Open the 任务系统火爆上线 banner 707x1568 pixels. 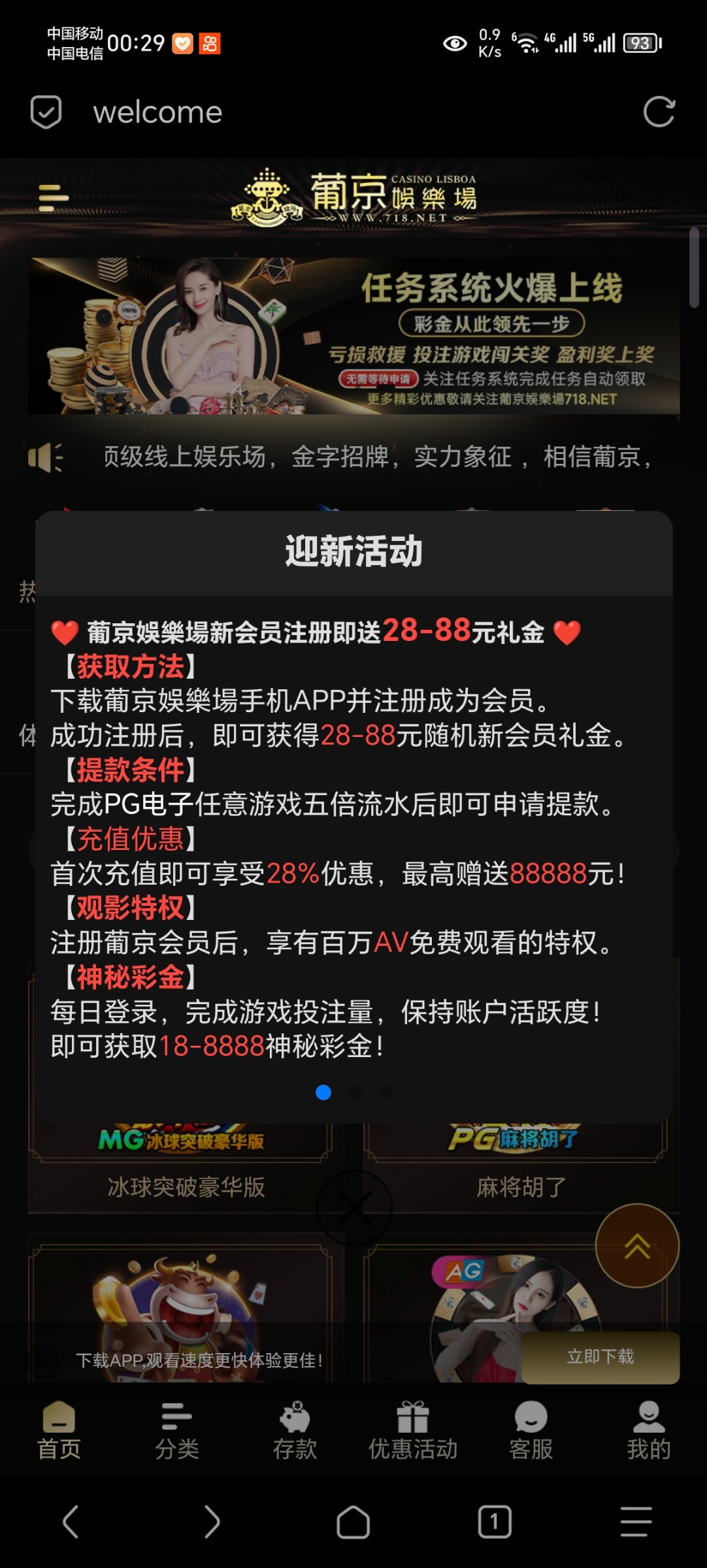(x=354, y=336)
